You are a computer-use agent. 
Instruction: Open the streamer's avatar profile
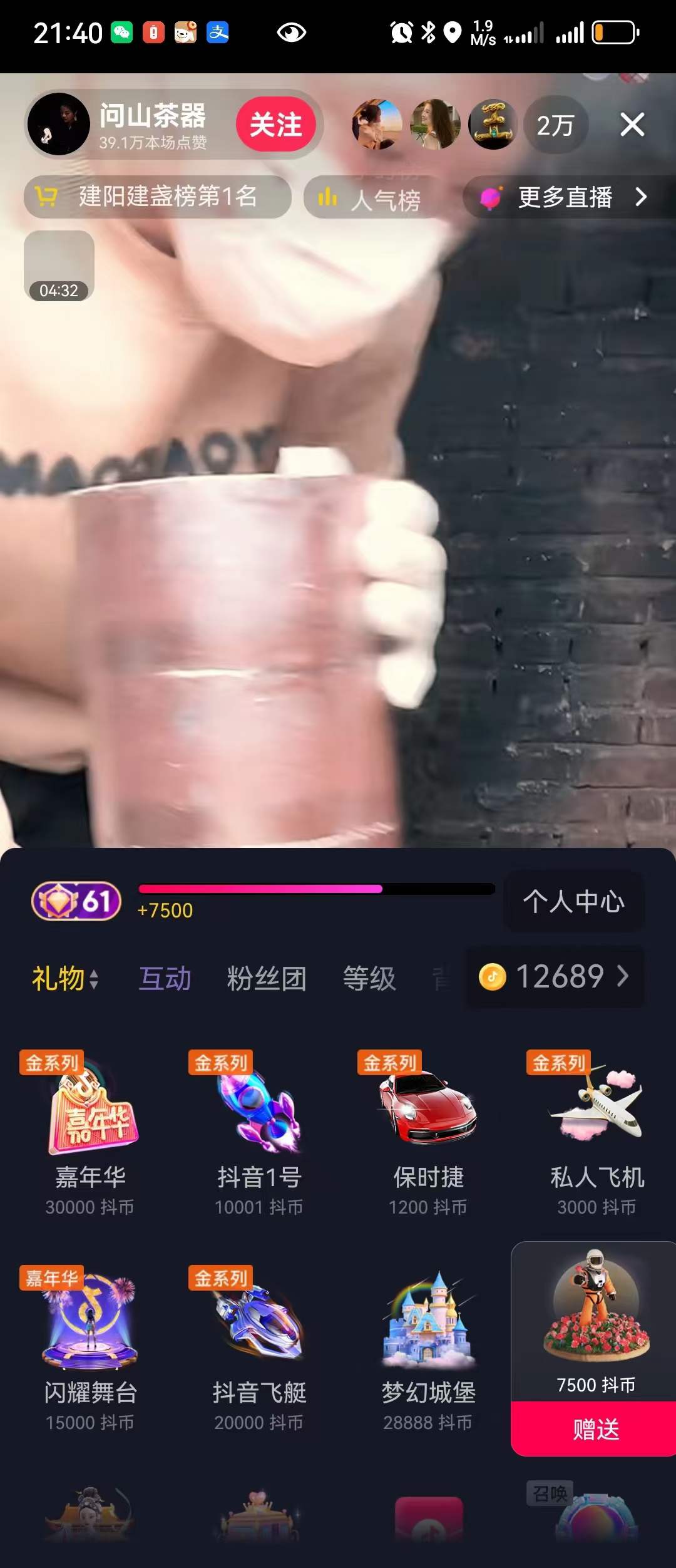click(x=59, y=124)
